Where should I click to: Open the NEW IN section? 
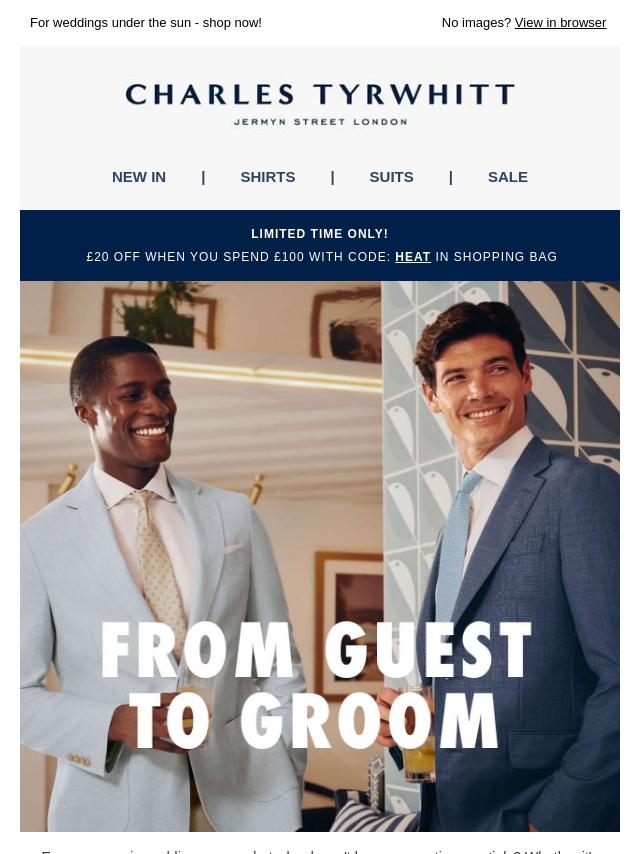click(x=139, y=177)
